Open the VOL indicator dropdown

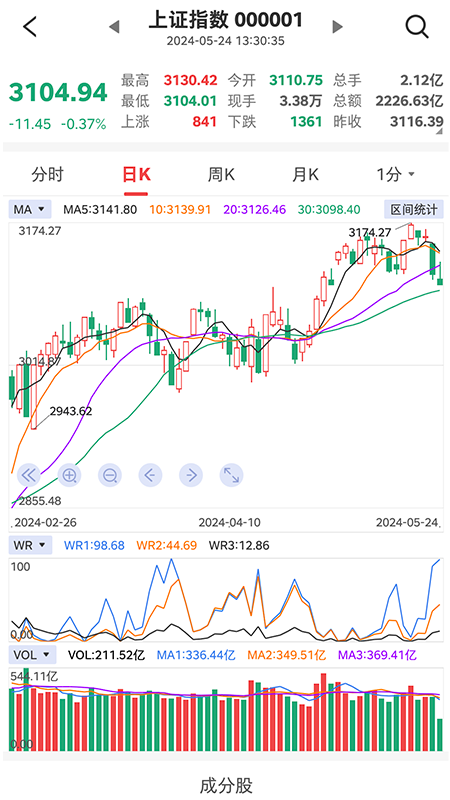pos(32,655)
